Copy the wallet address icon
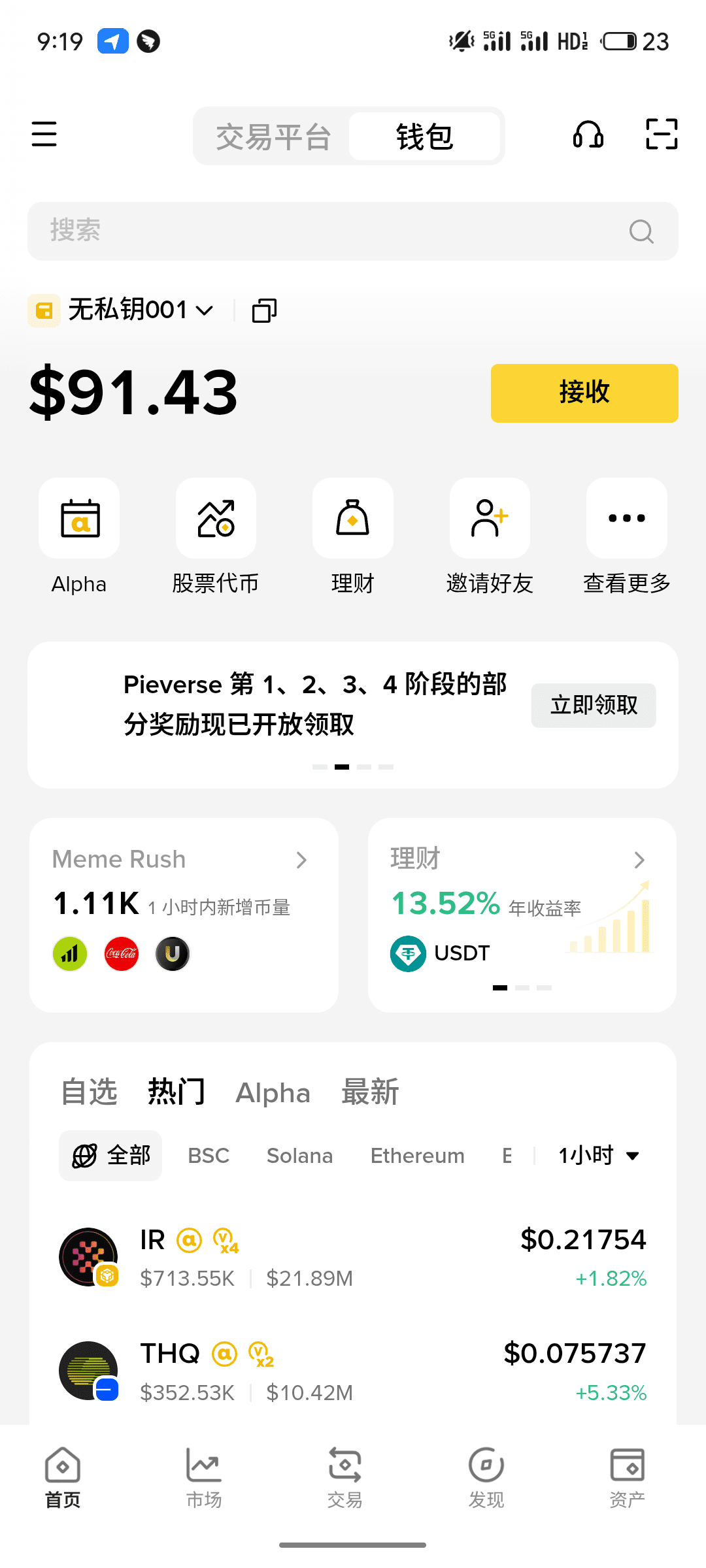 click(x=264, y=310)
